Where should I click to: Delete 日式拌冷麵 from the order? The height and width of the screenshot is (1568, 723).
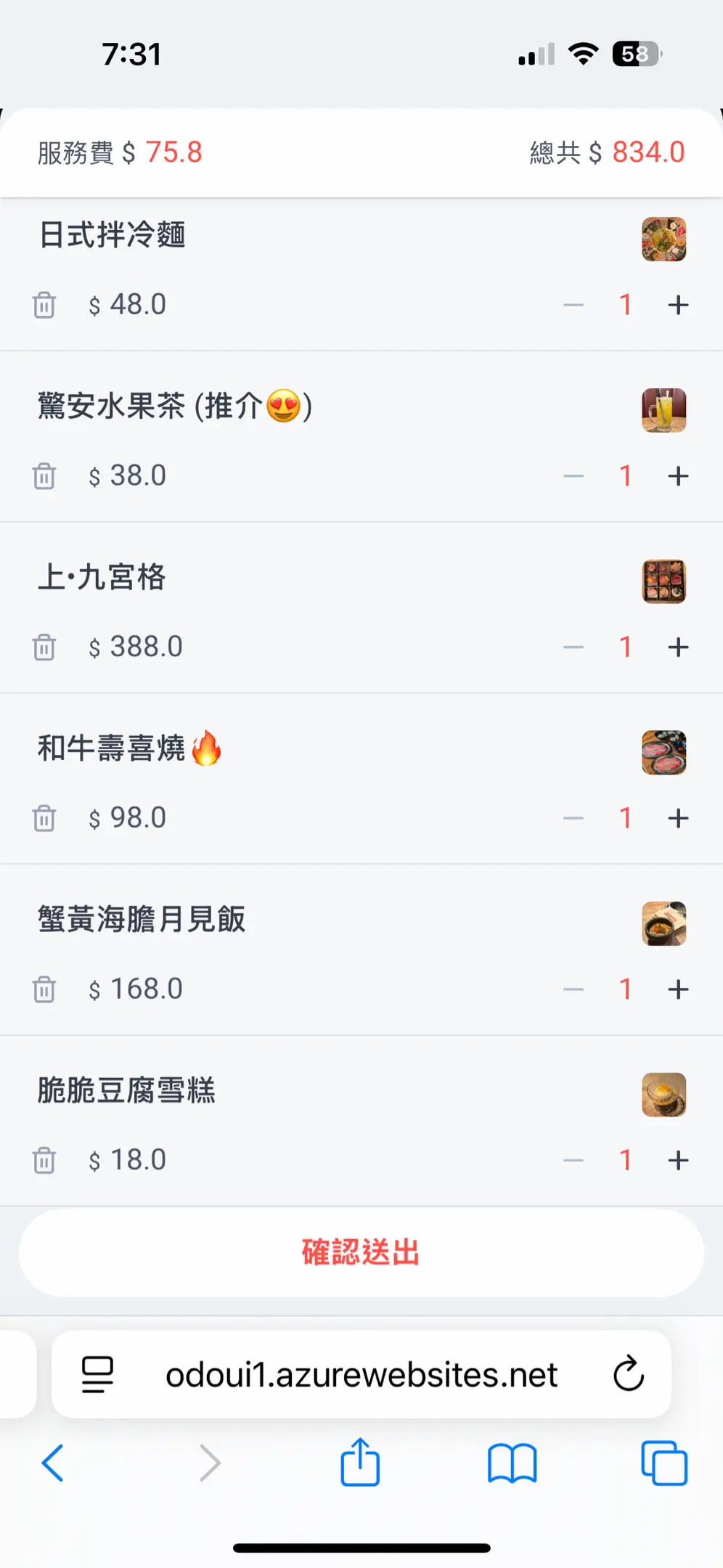(44, 305)
